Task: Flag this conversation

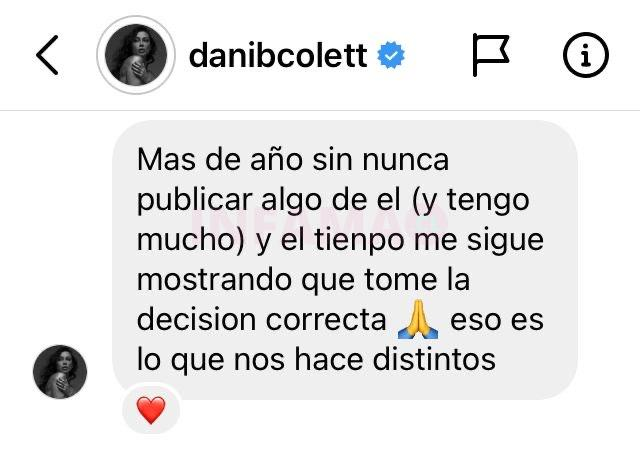Action: 490,56
